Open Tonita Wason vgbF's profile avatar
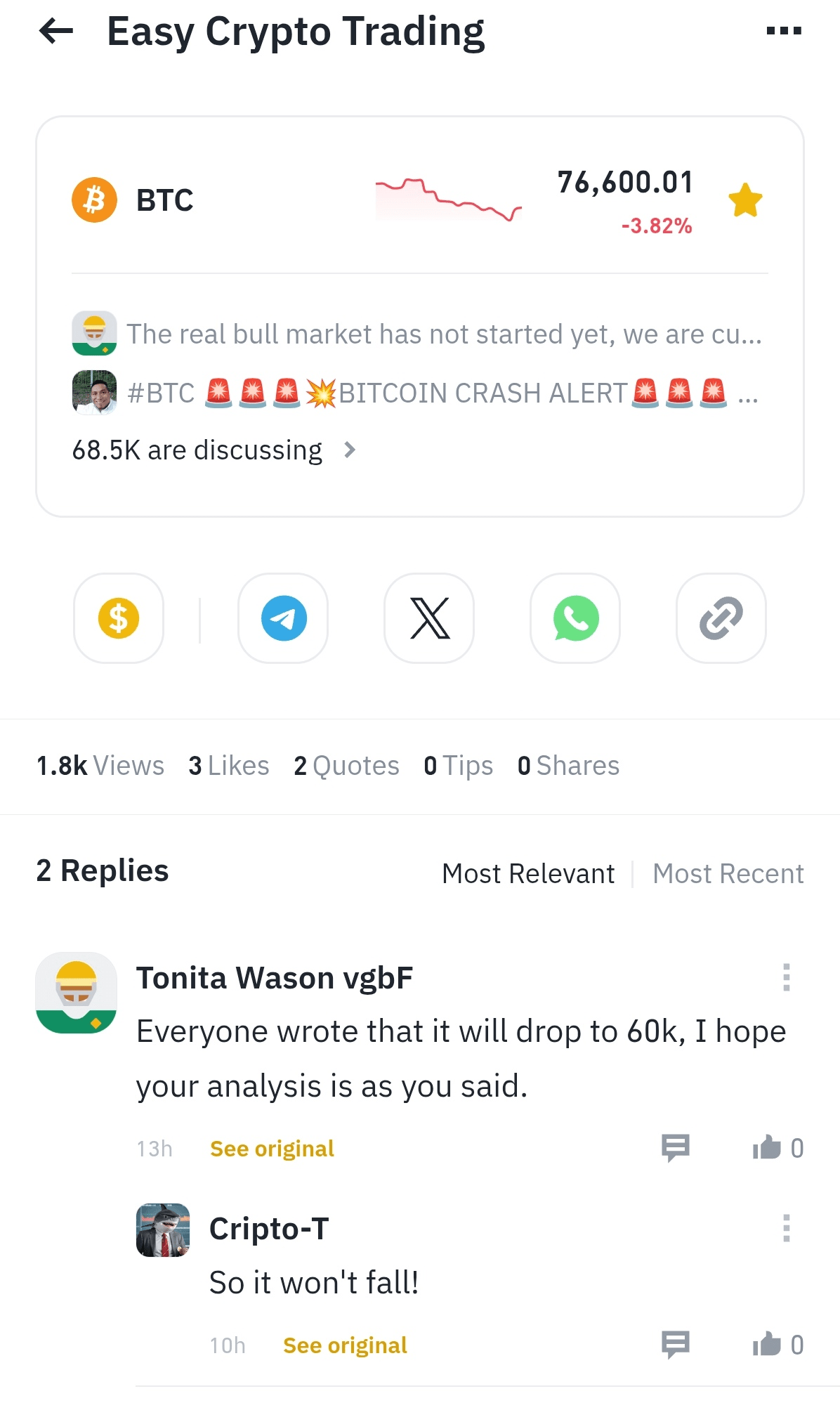 pos(77,993)
